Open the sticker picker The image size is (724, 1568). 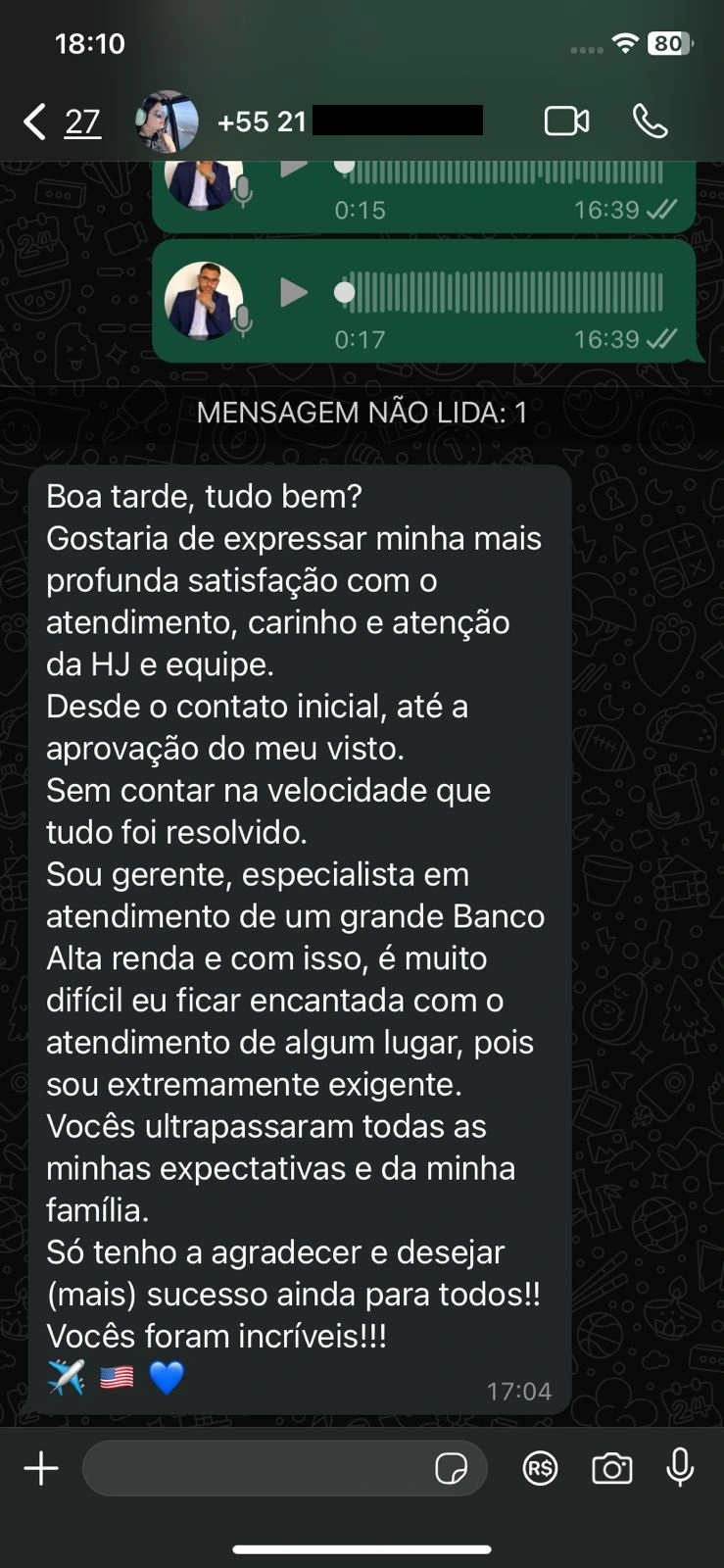coord(451,1468)
